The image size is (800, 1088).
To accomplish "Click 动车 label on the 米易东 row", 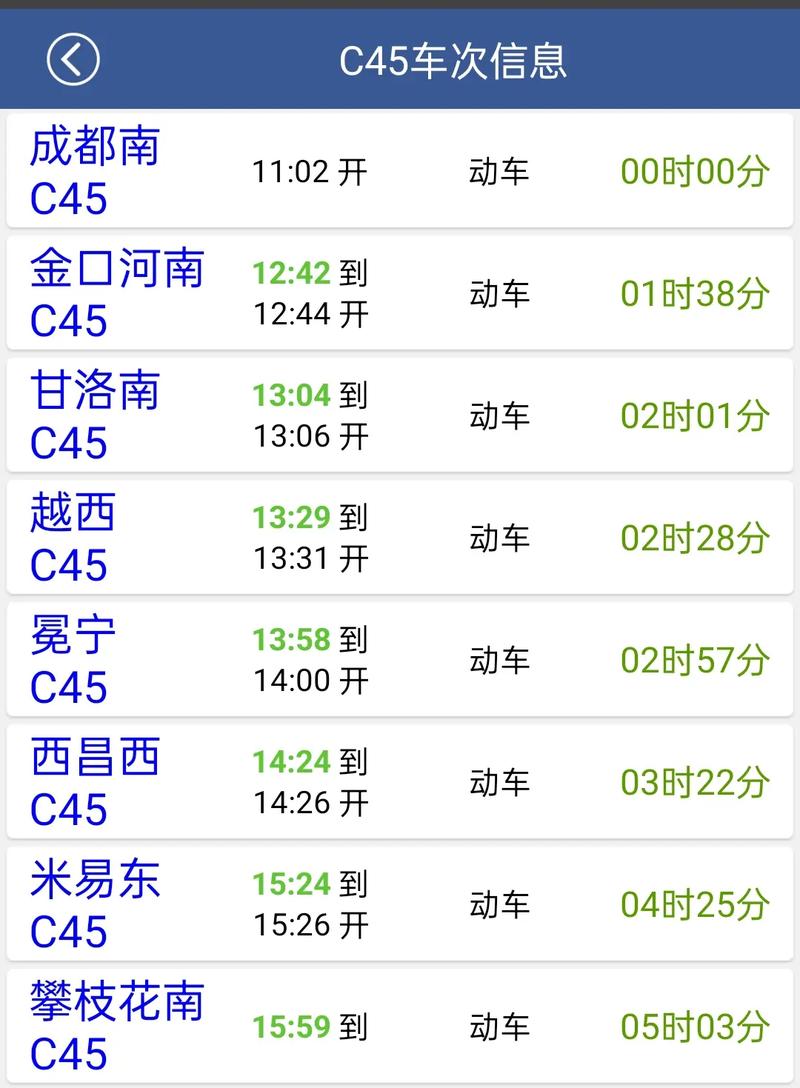I will tap(498, 902).
